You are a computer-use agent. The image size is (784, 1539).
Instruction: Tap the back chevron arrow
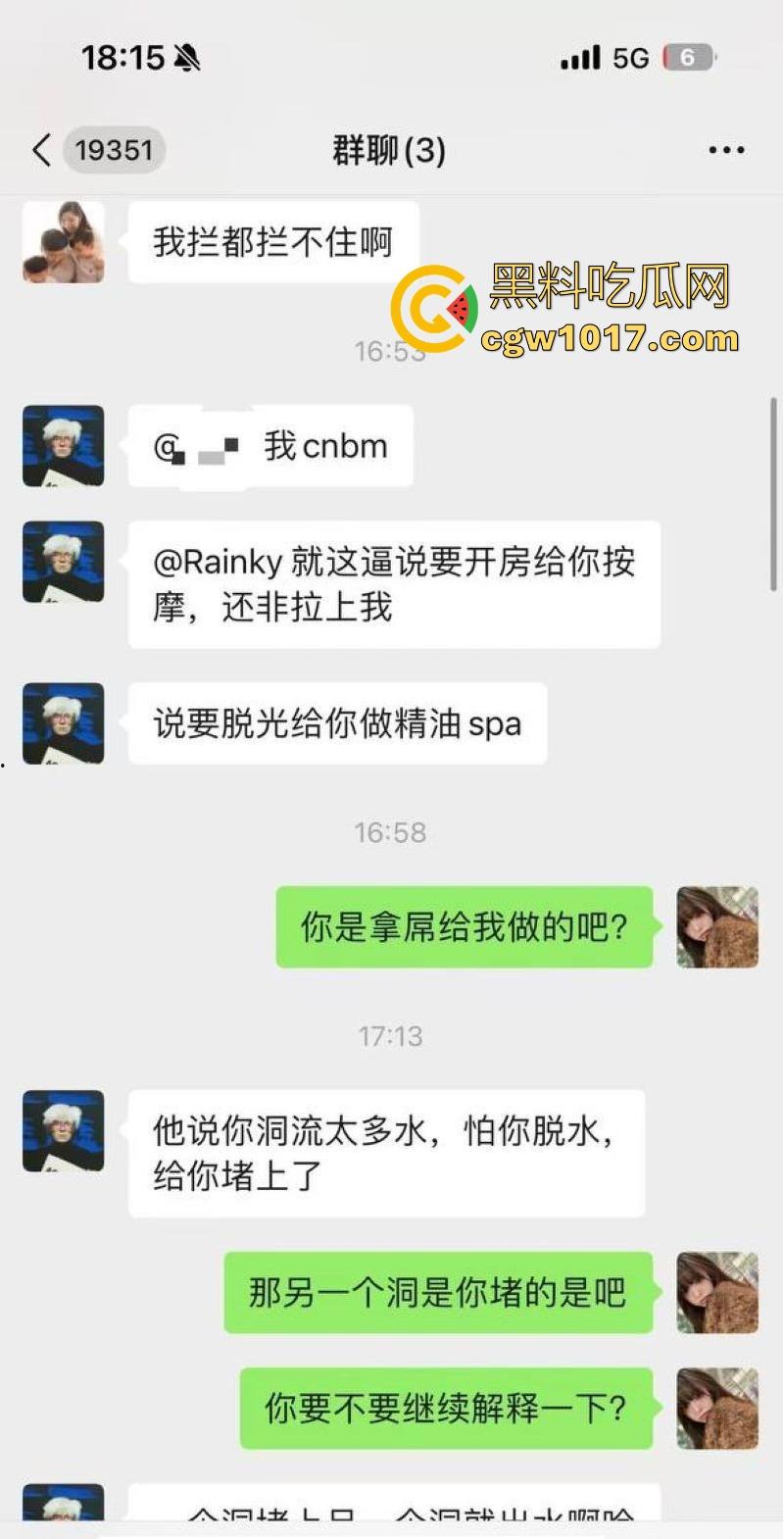pos(41,150)
